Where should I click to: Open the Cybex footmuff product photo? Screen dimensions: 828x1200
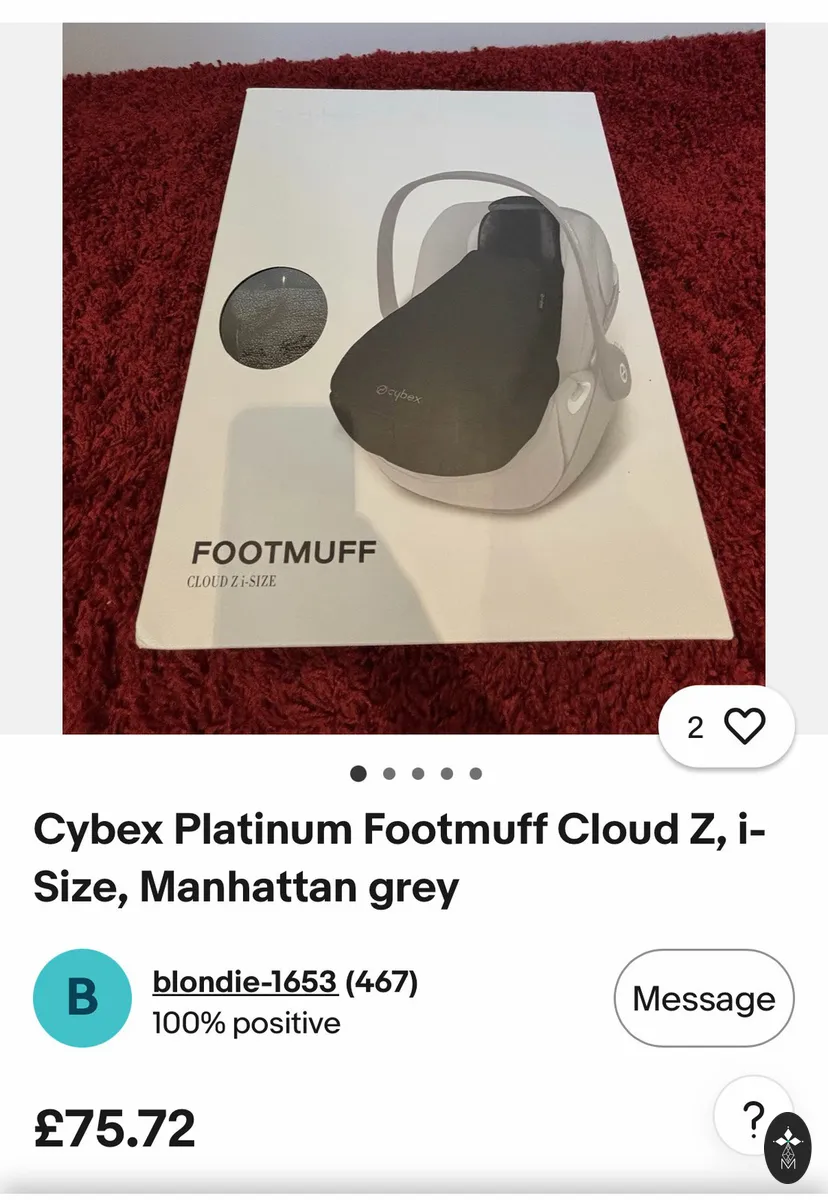point(414,379)
